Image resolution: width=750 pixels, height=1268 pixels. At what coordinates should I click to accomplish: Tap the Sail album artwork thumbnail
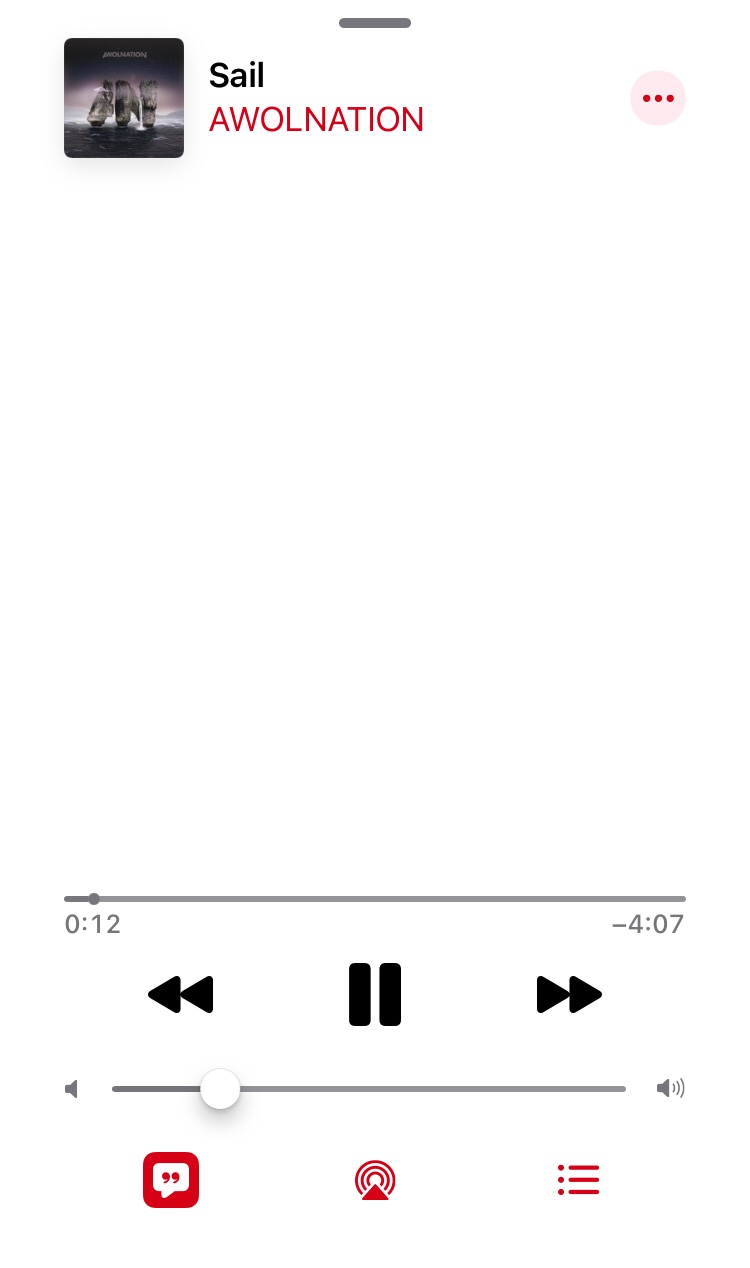(x=124, y=98)
